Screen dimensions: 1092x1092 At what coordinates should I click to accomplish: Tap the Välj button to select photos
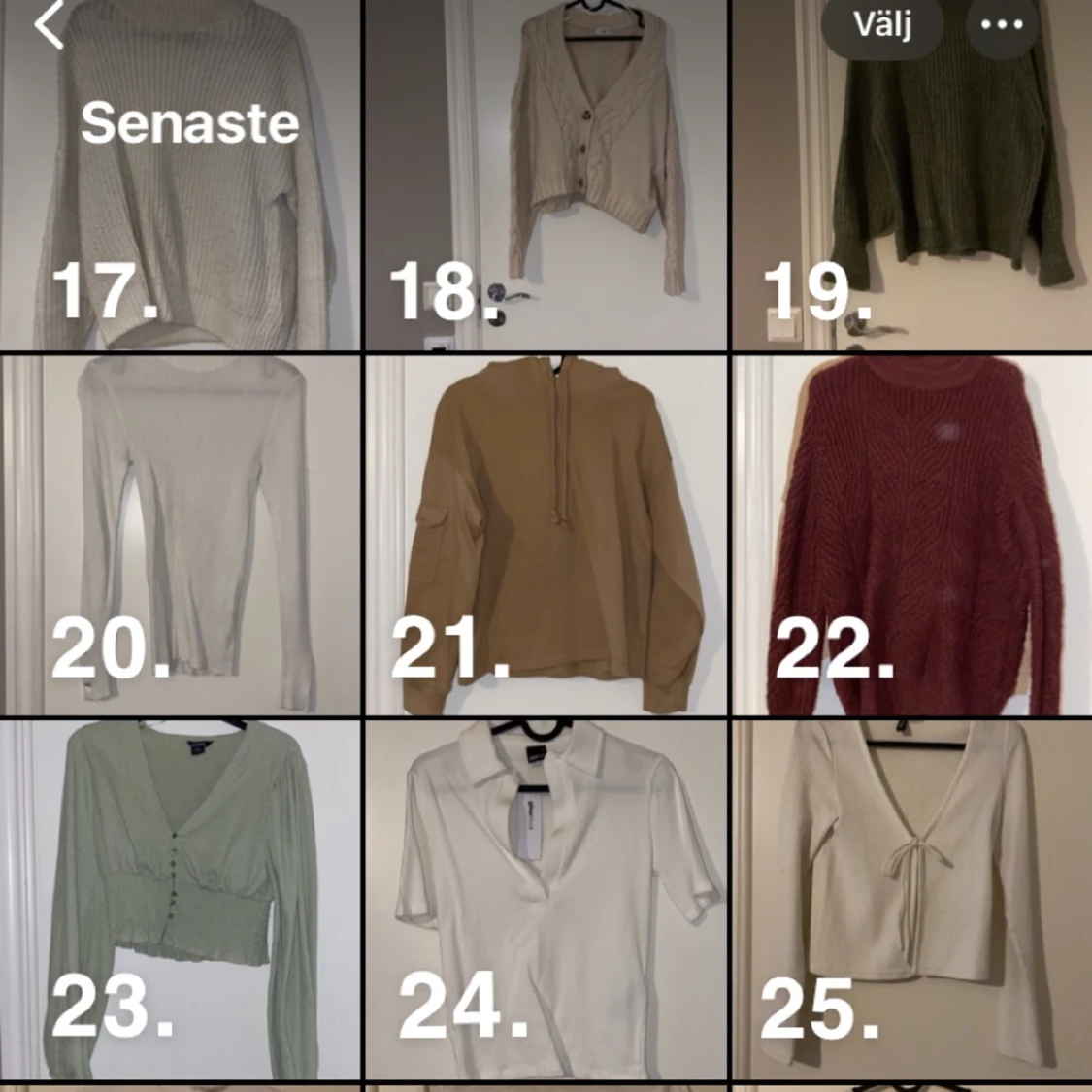point(881,25)
